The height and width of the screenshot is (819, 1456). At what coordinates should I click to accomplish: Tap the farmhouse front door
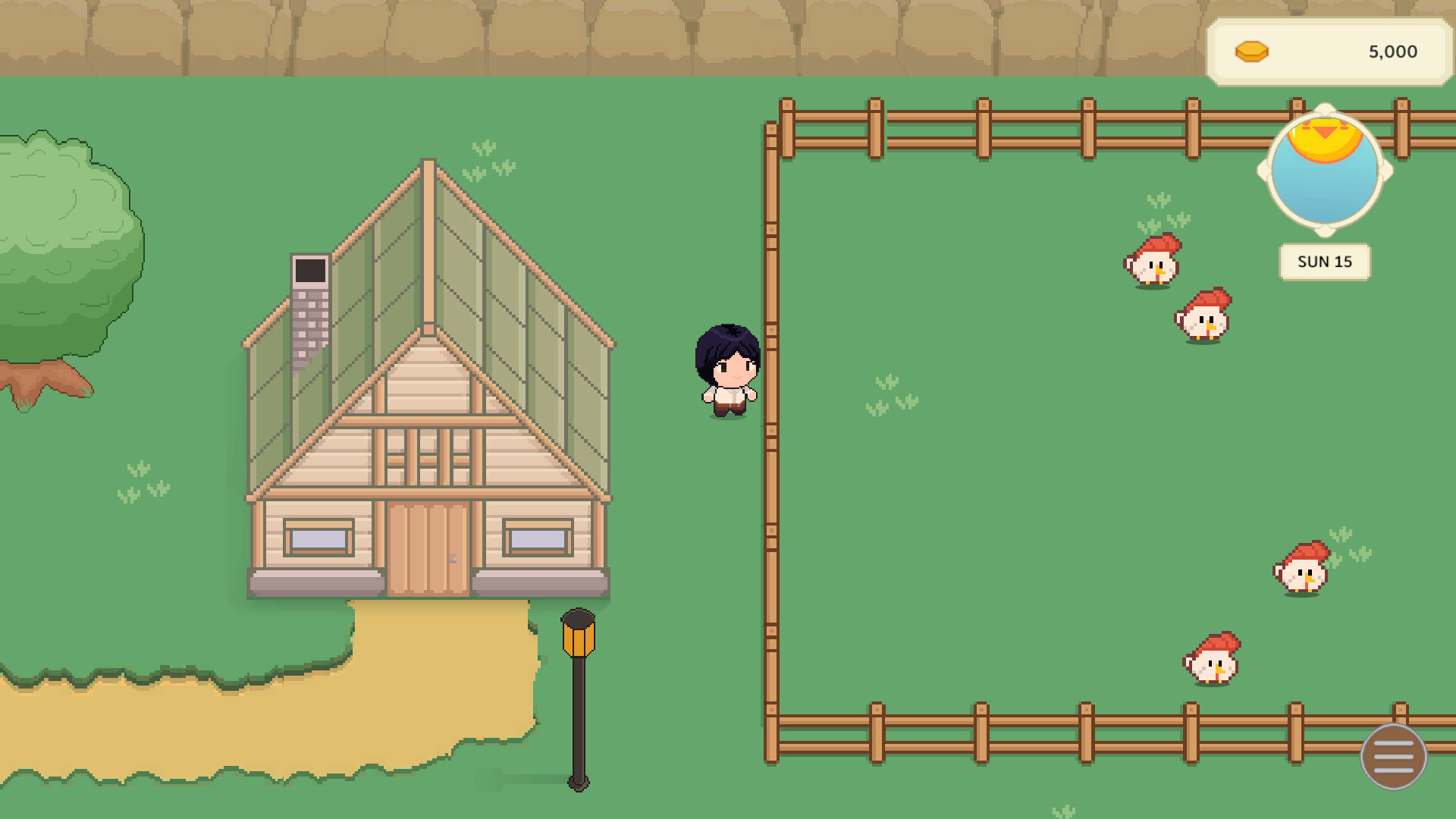[x=428, y=548]
